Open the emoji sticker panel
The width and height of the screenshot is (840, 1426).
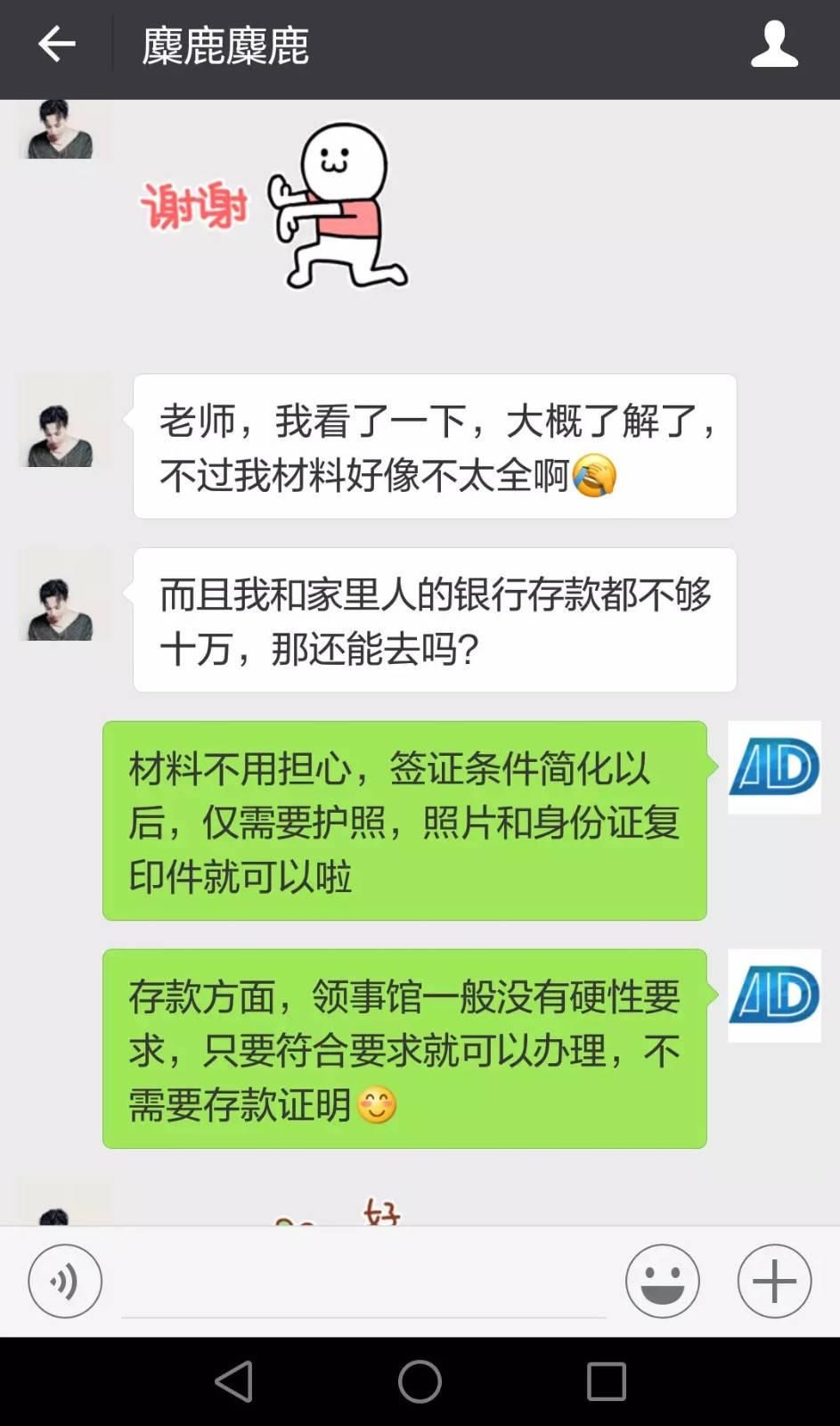662,1281
